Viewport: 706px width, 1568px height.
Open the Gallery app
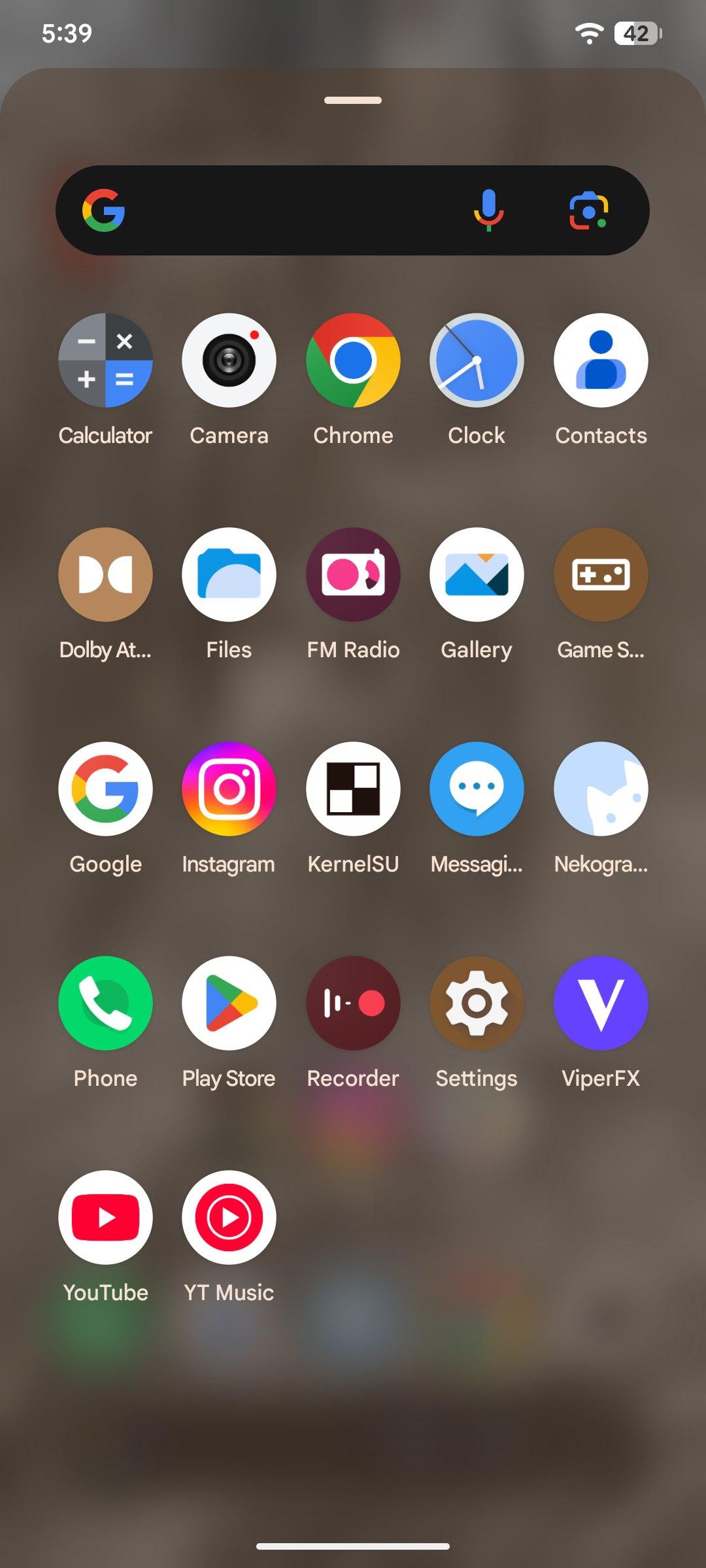(x=477, y=575)
